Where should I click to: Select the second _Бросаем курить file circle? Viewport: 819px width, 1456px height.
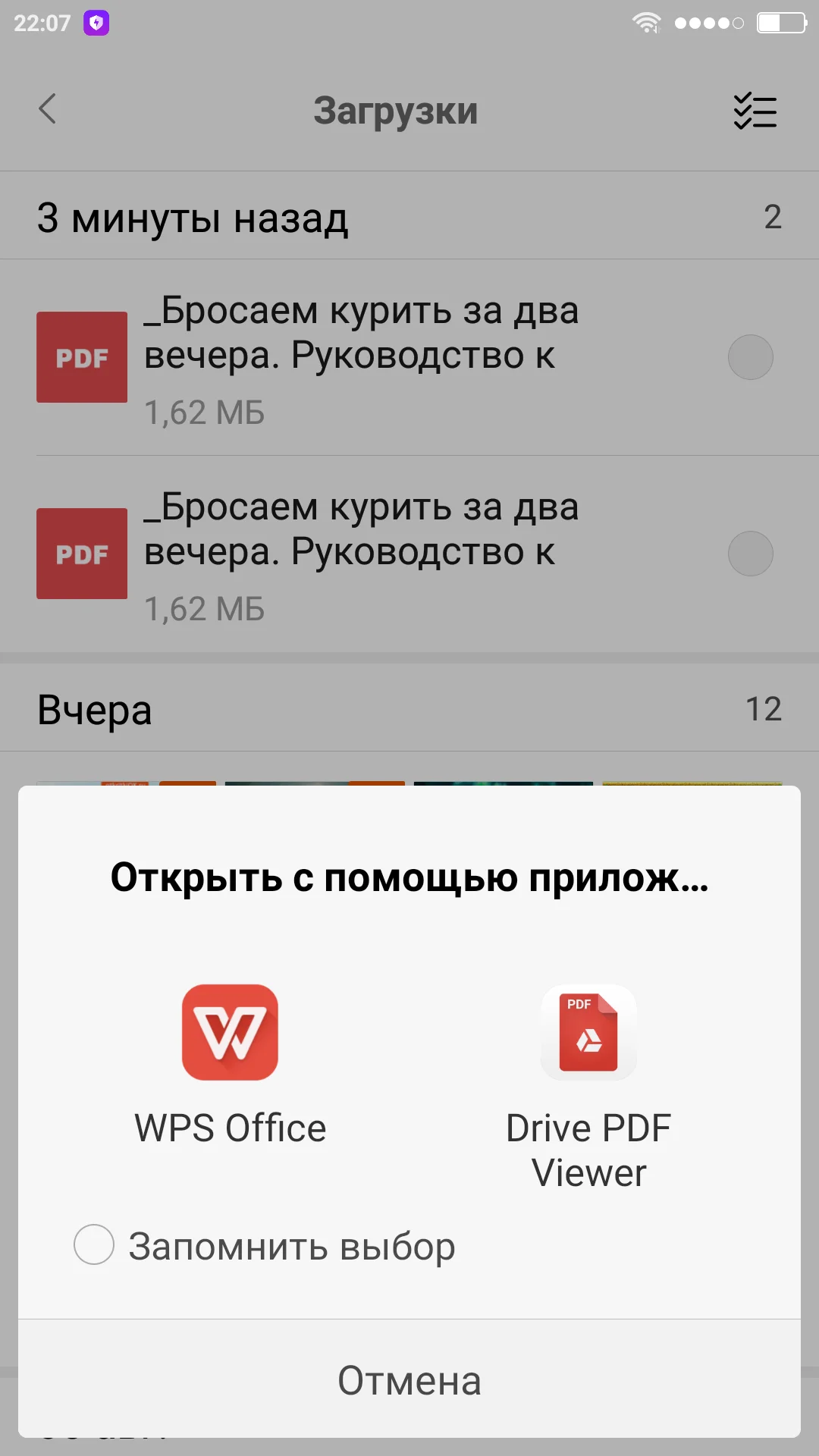tap(750, 554)
